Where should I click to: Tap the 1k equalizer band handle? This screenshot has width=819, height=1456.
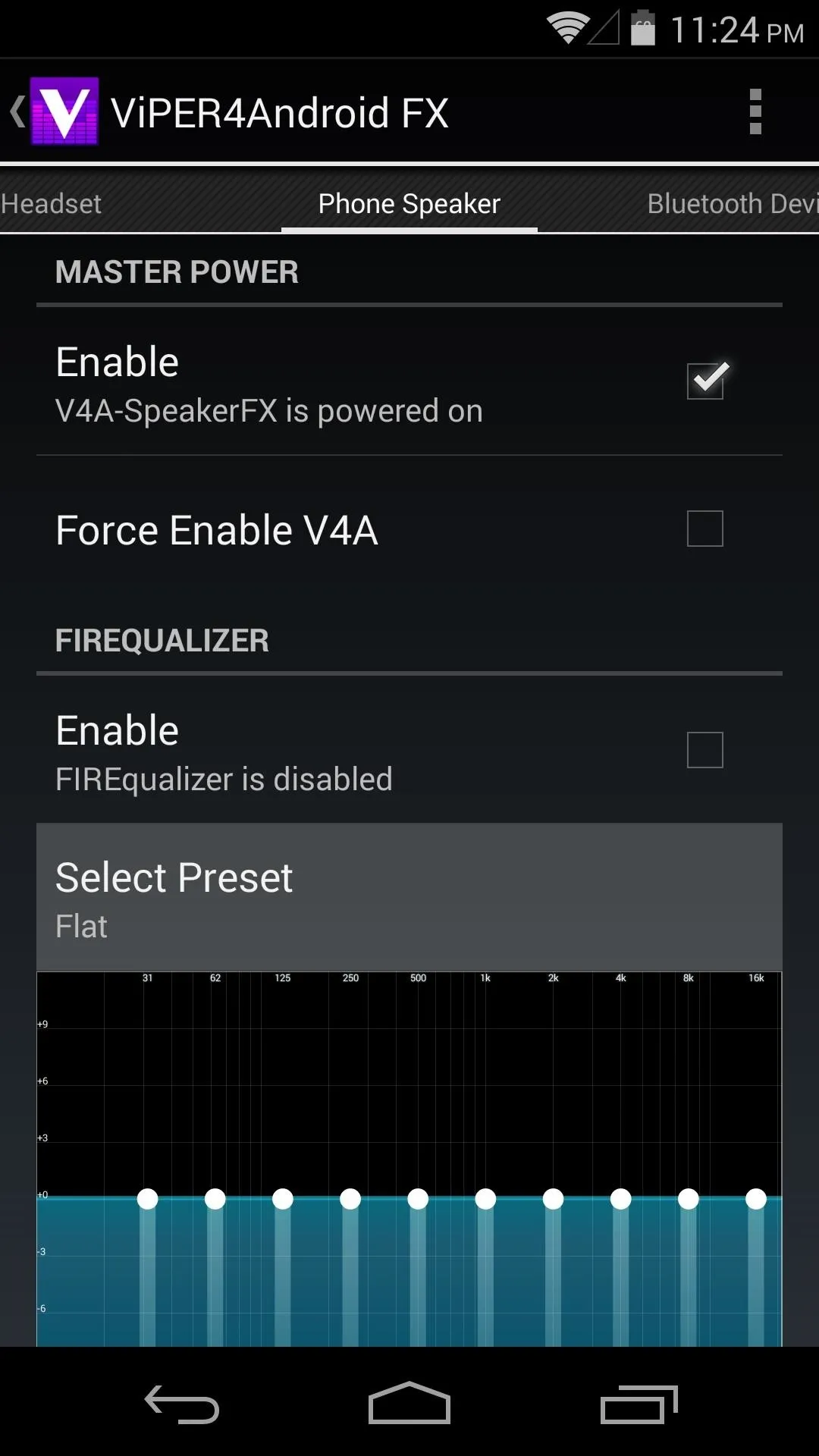click(x=485, y=1199)
